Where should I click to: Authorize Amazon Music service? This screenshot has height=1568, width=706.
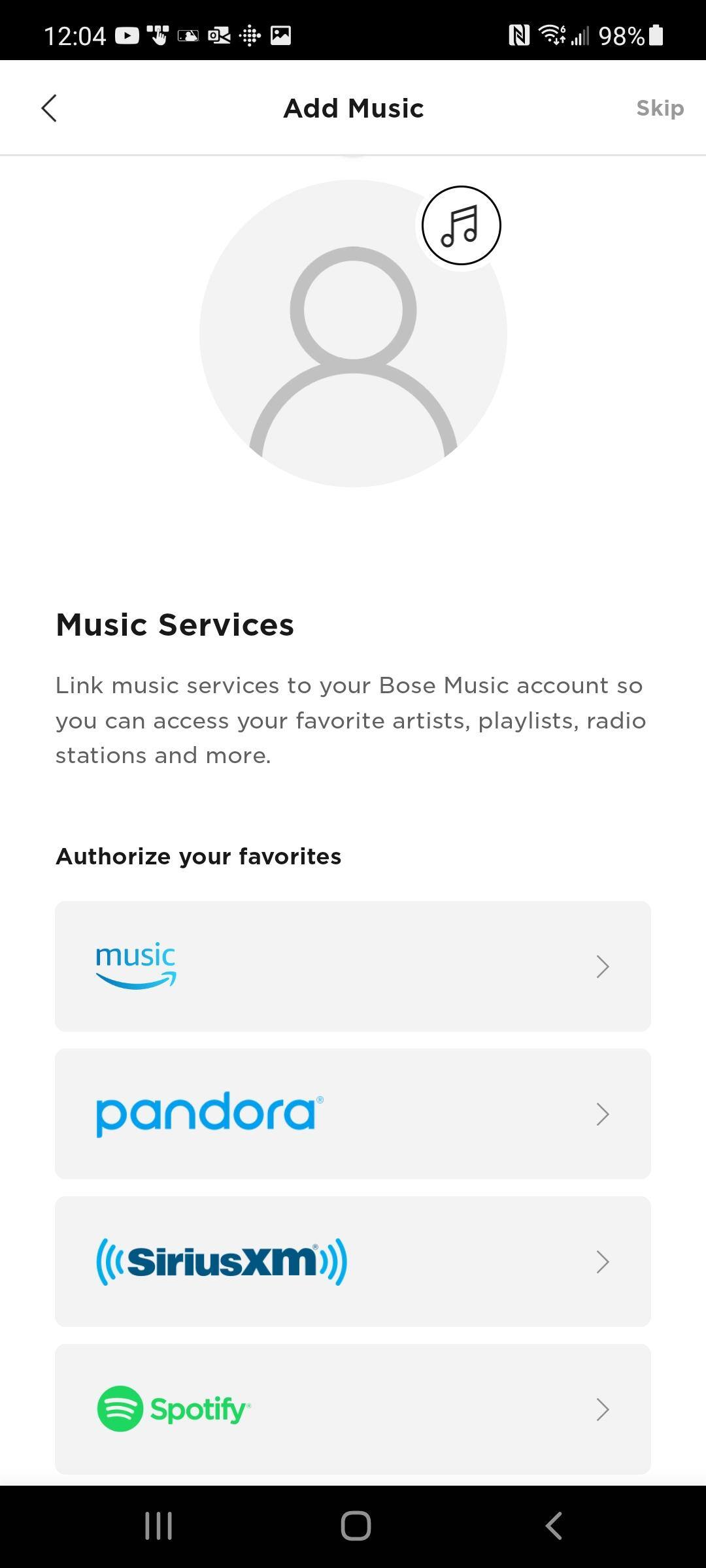[353, 966]
